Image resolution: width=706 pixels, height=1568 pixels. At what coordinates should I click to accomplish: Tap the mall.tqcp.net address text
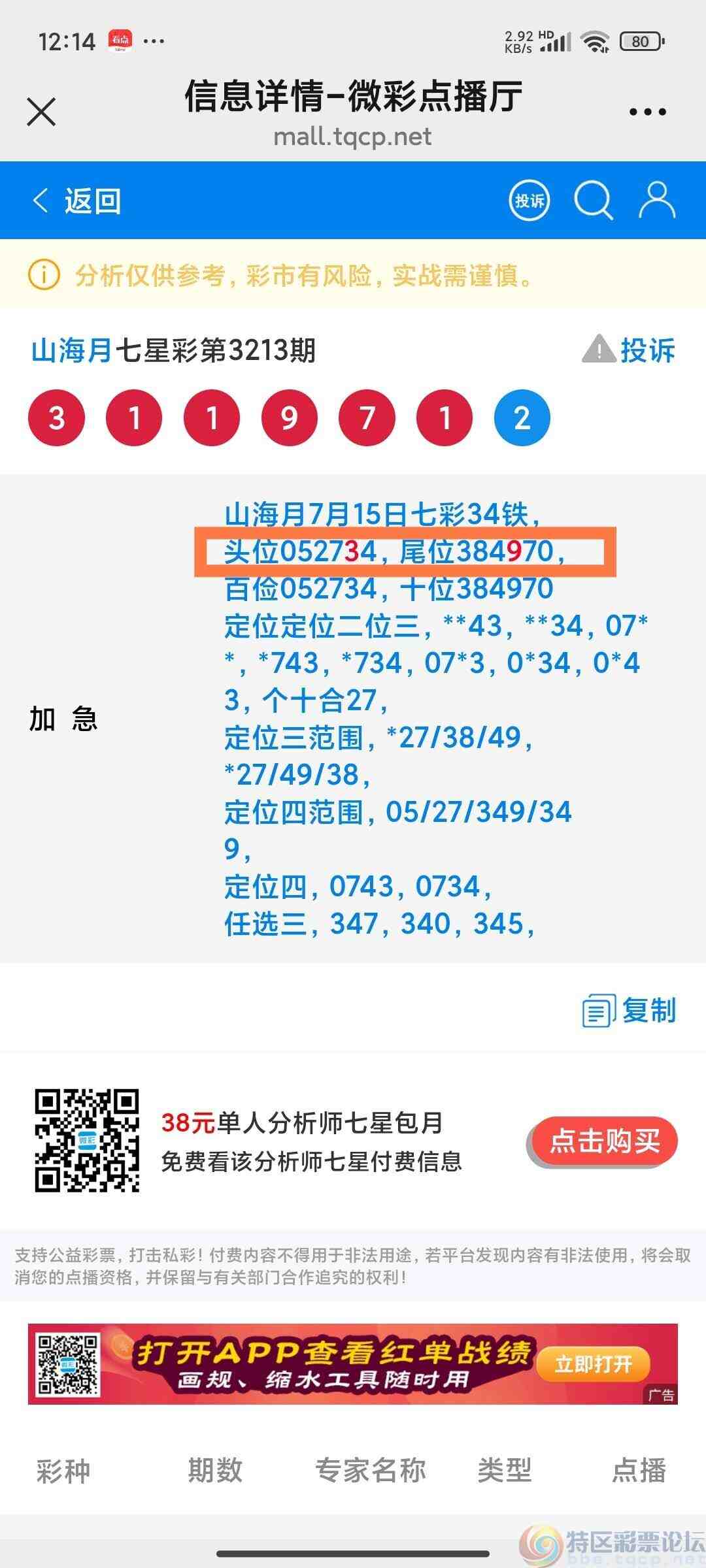[352, 137]
